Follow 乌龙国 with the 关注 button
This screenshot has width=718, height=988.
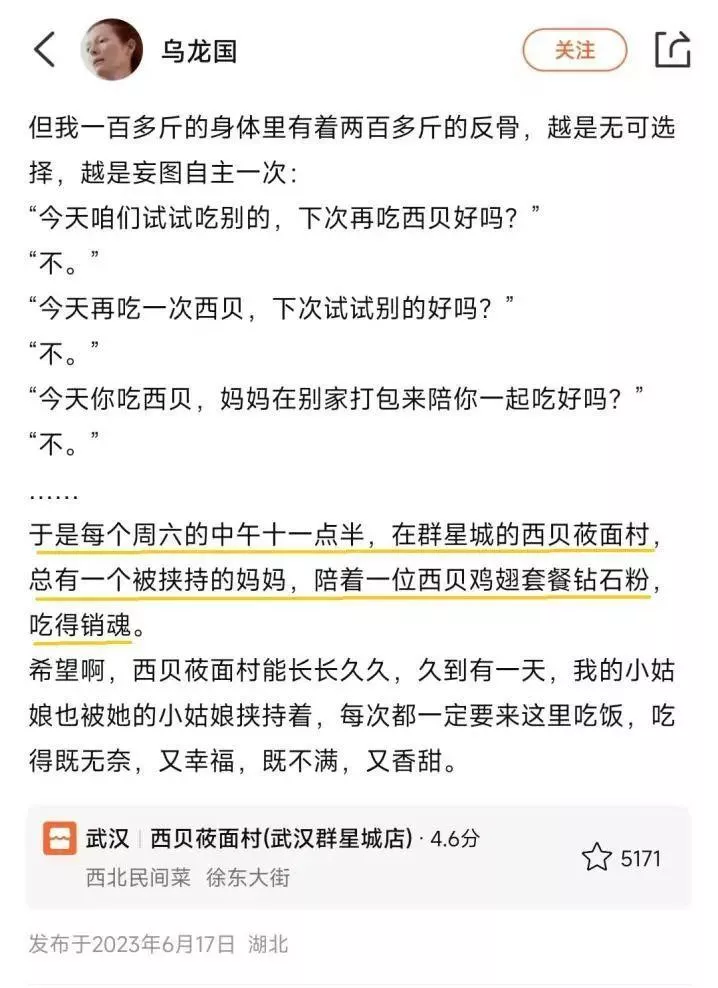(574, 50)
